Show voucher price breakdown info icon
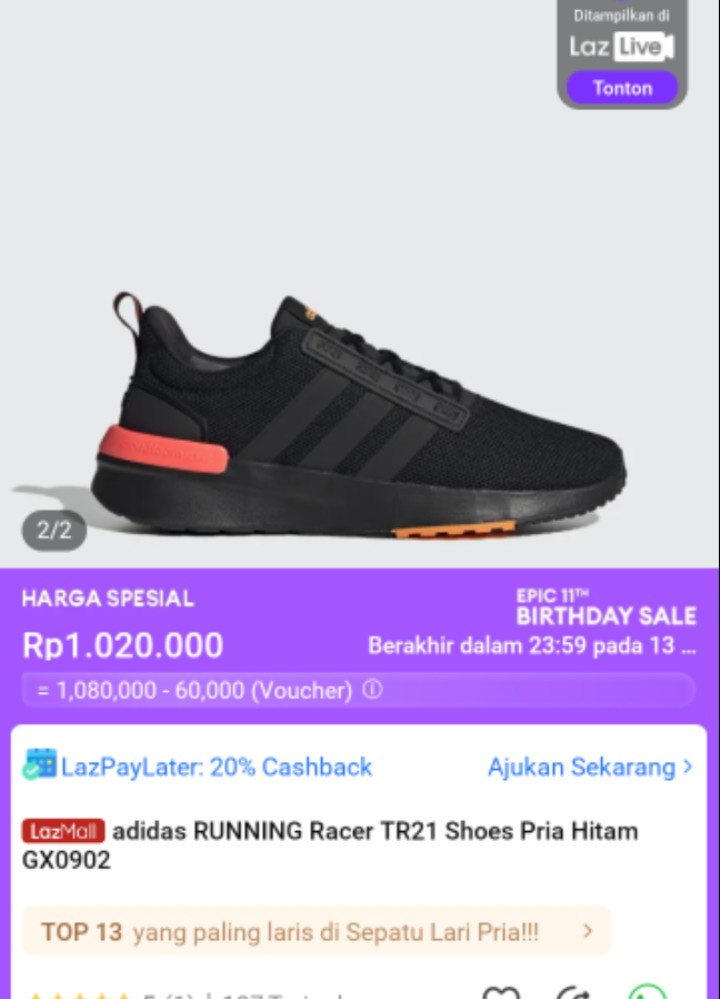This screenshot has width=720, height=999. [372, 690]
